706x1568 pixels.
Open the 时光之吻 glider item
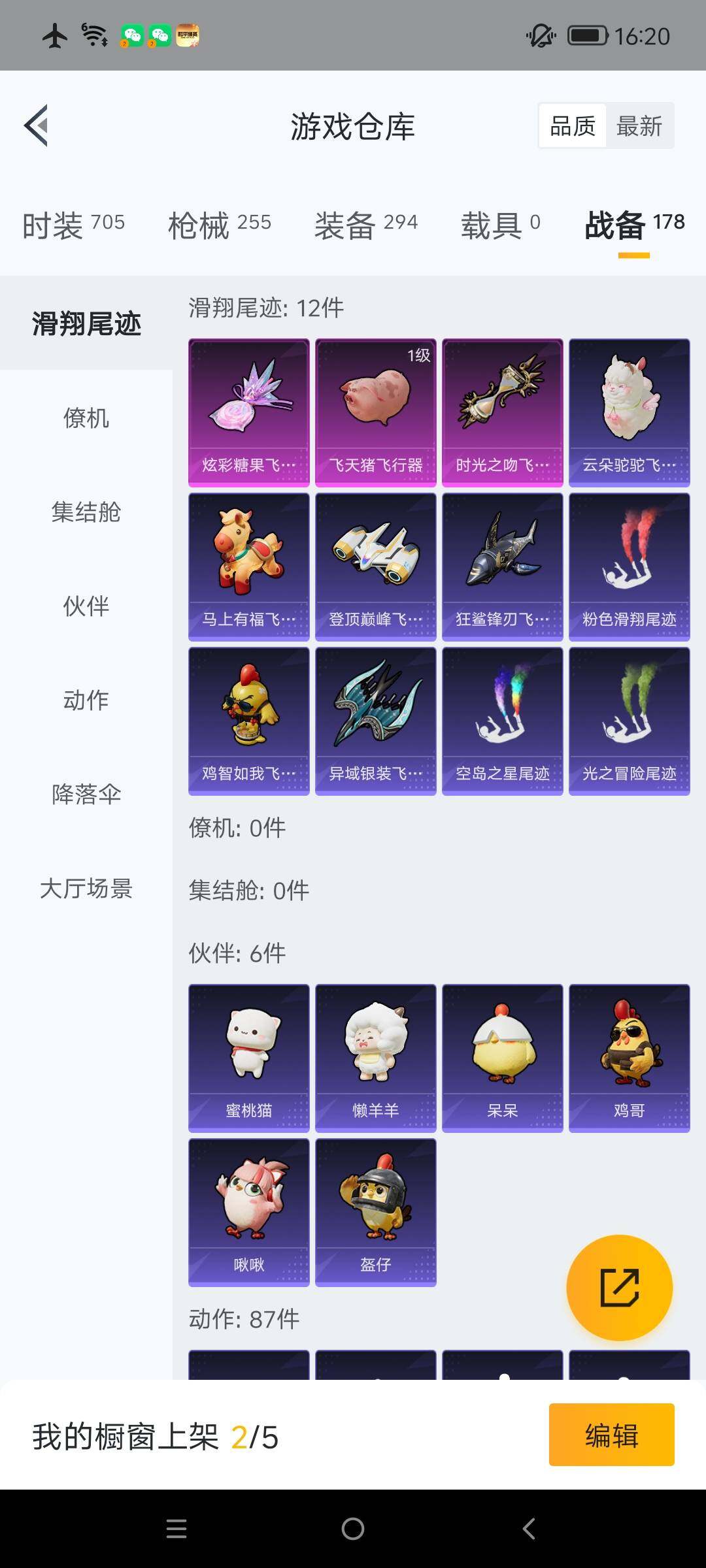tap(502, 410)
